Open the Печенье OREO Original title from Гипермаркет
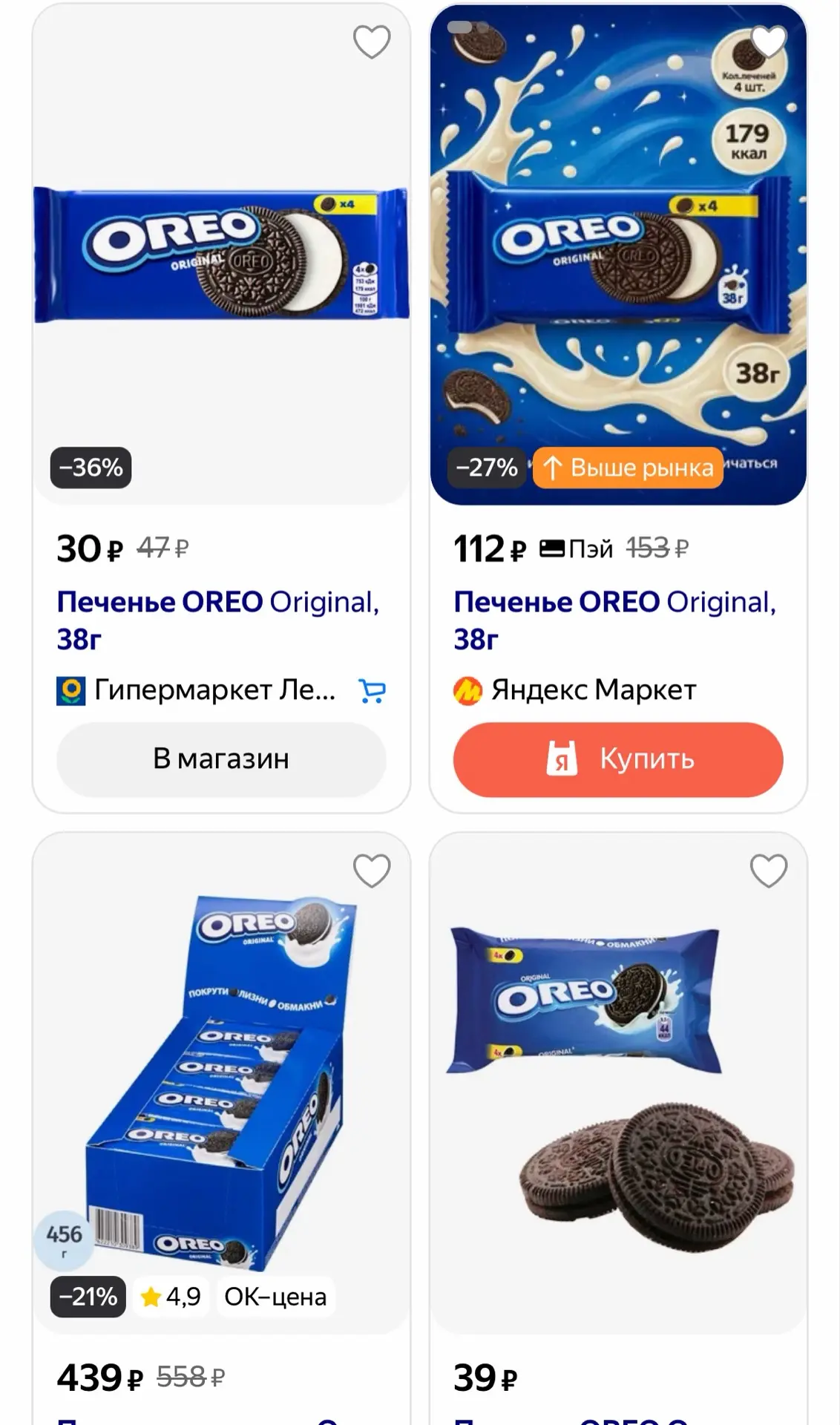Image resolution: width=840 pixels, height=1425 pixels. click(x=218, y=620)
